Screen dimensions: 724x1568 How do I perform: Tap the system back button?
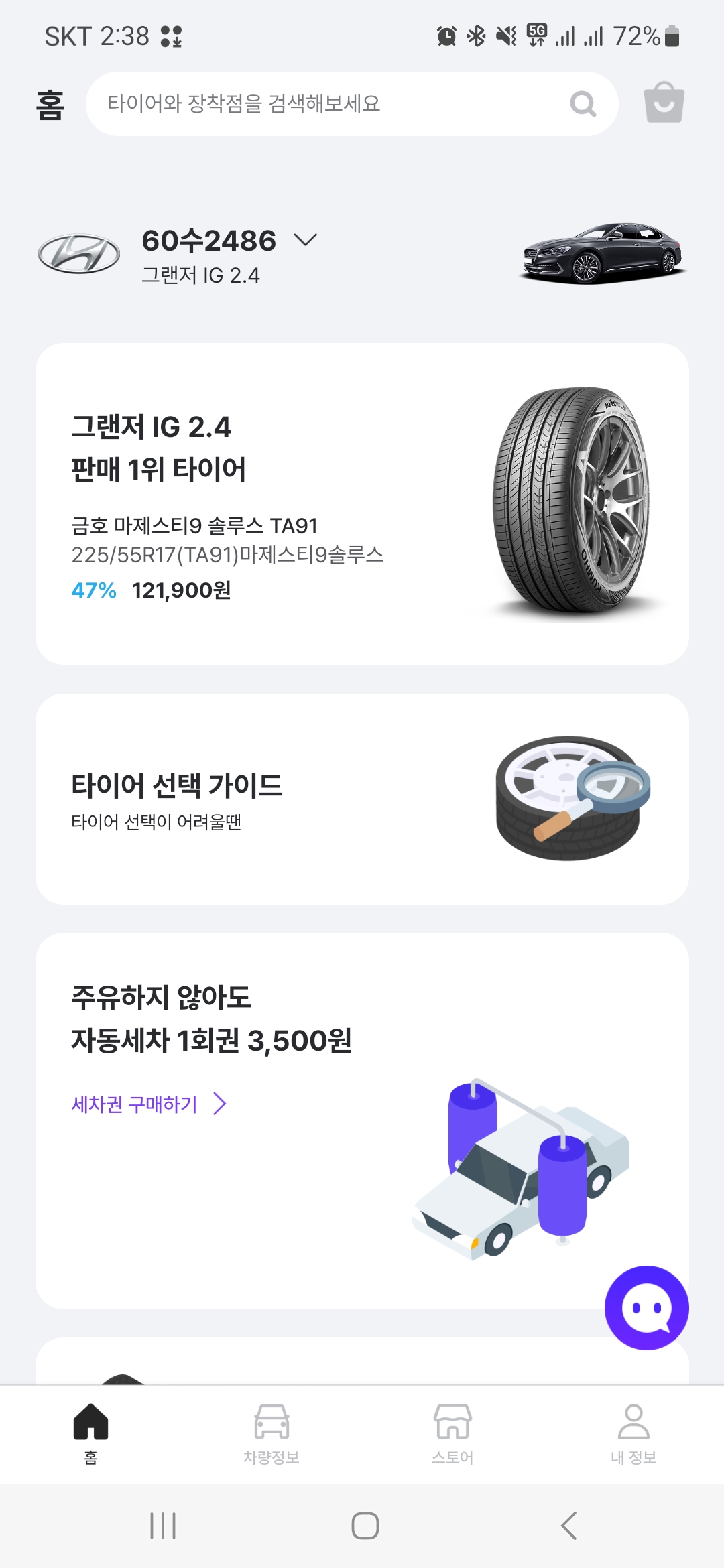click(x=568, y=1526)
